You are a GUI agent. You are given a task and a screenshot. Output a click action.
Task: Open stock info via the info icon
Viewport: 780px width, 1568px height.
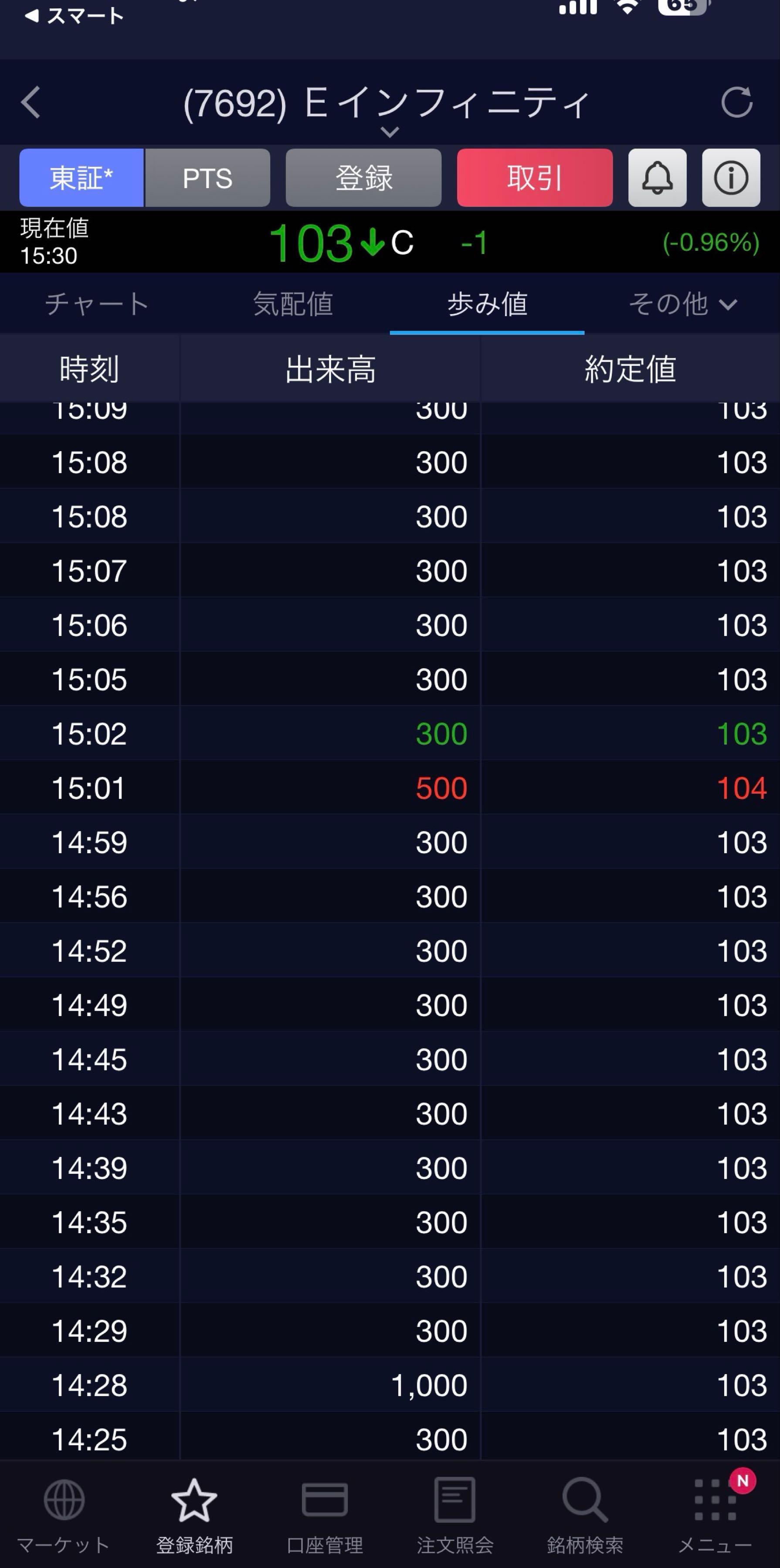tap(731, 178)
